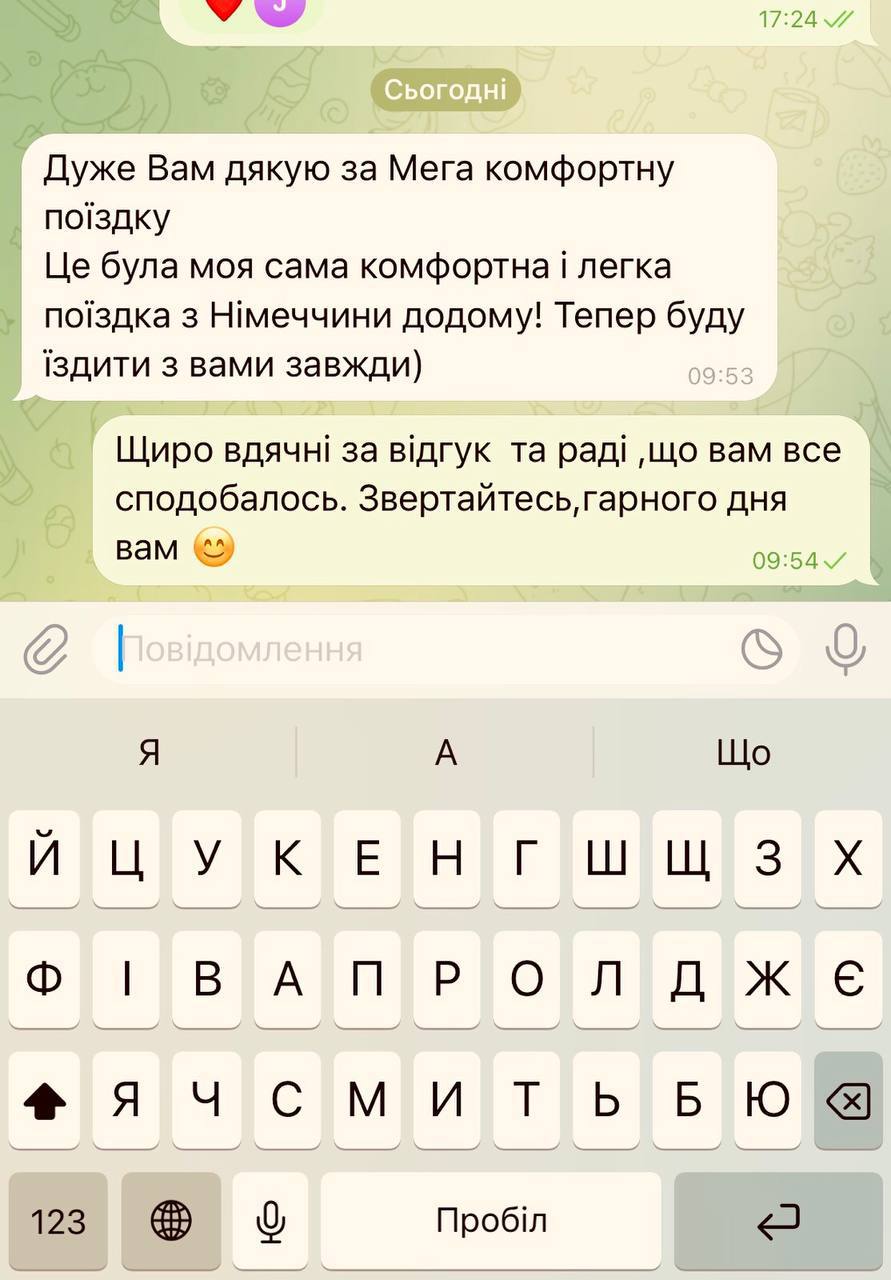The height and width of the screenshot is (1280, 891).
Task: Choose the keyboard suggestion Що
Action: pos(743,753)
